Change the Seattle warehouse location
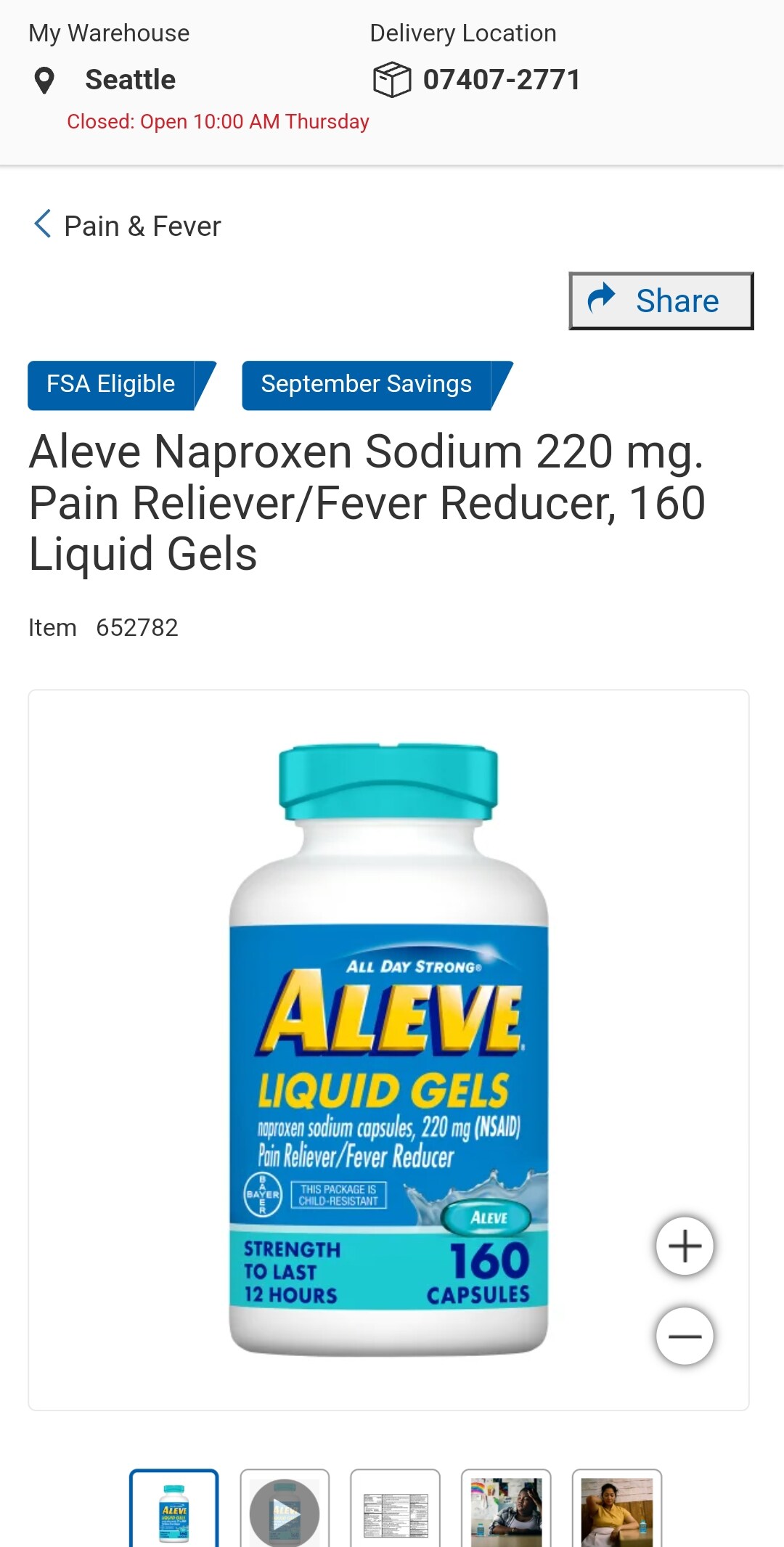The width and height of the screenshot is (784, 1547). pos(129,80)
